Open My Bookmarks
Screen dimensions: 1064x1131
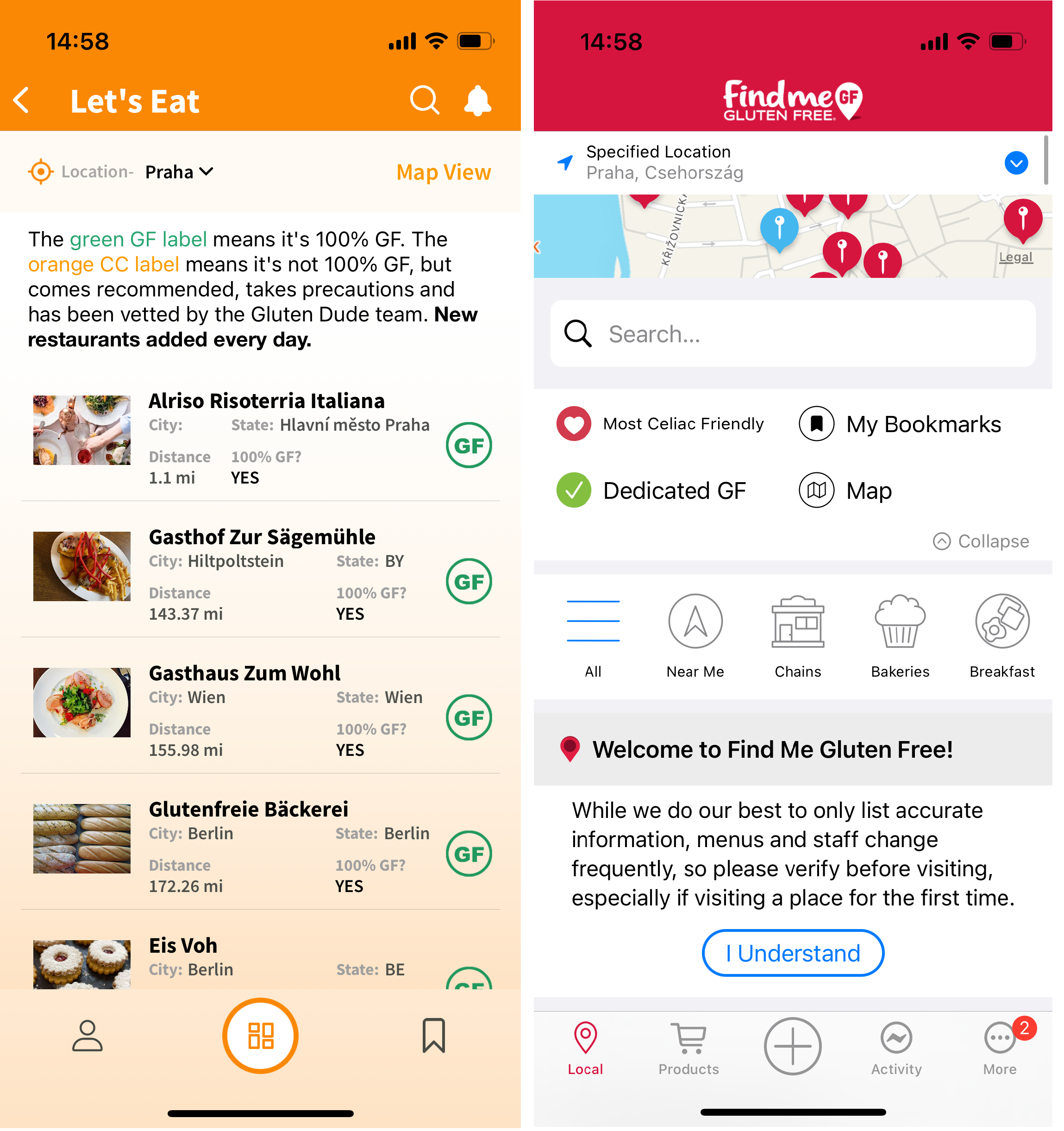click(x=900, y=424)
